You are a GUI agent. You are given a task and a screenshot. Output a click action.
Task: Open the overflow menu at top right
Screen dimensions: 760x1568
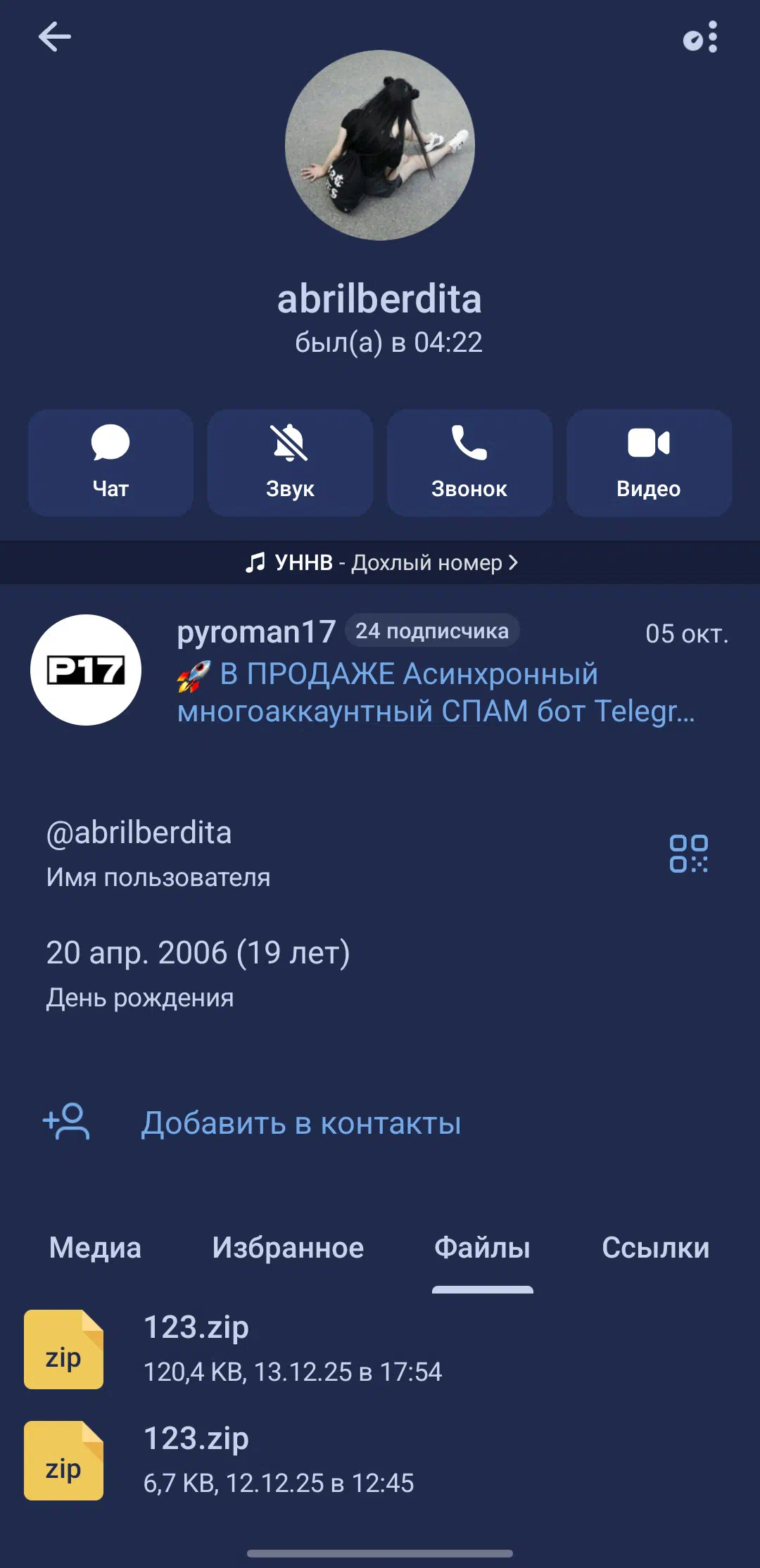coord(701,37)
